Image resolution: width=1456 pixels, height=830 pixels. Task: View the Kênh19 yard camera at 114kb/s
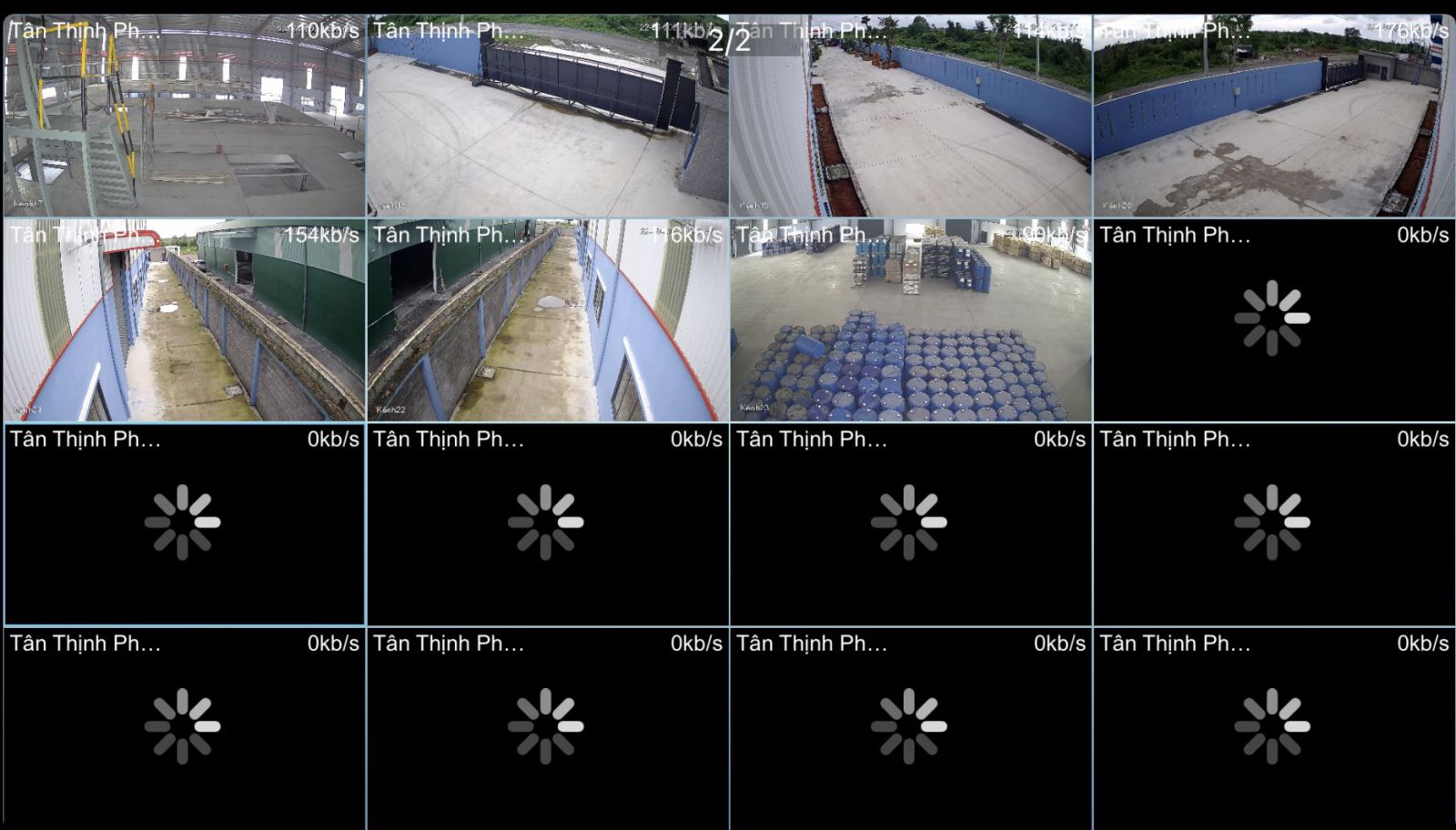click(910, 116)
